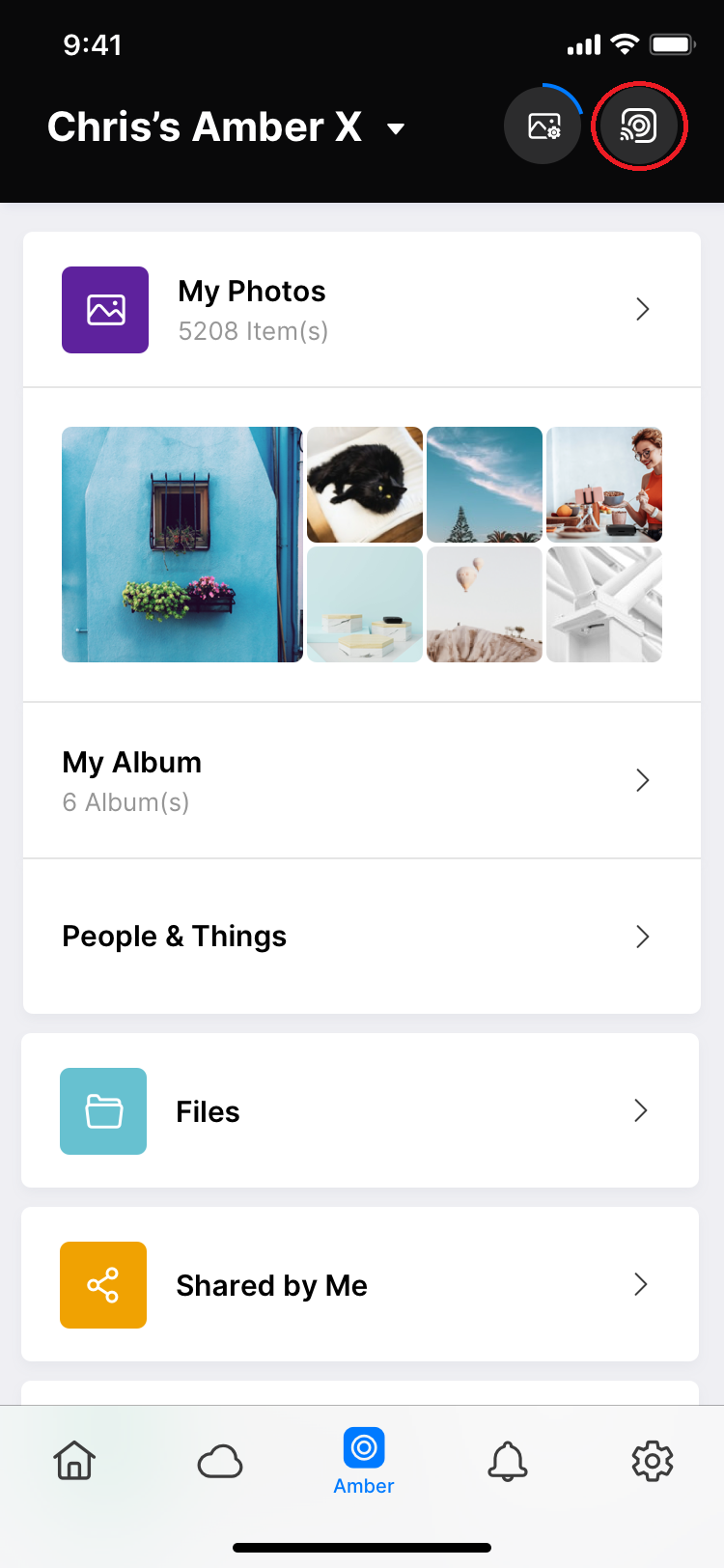This screenshot has width=724, height=1568.
Task: Open the woman at table photo
Action: pyautogui.click(x=604, y=485)
